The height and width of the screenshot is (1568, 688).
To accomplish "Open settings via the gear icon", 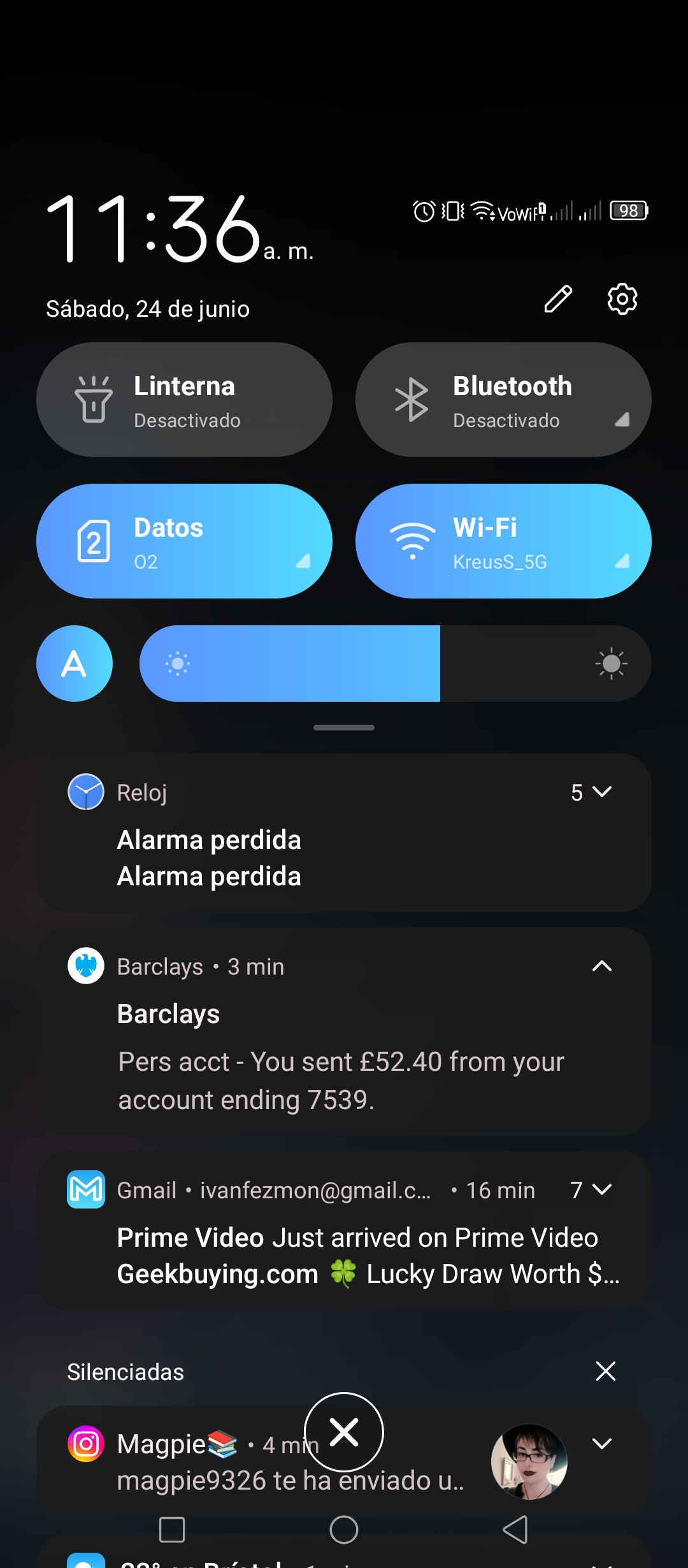I will [x=622, y=299].
